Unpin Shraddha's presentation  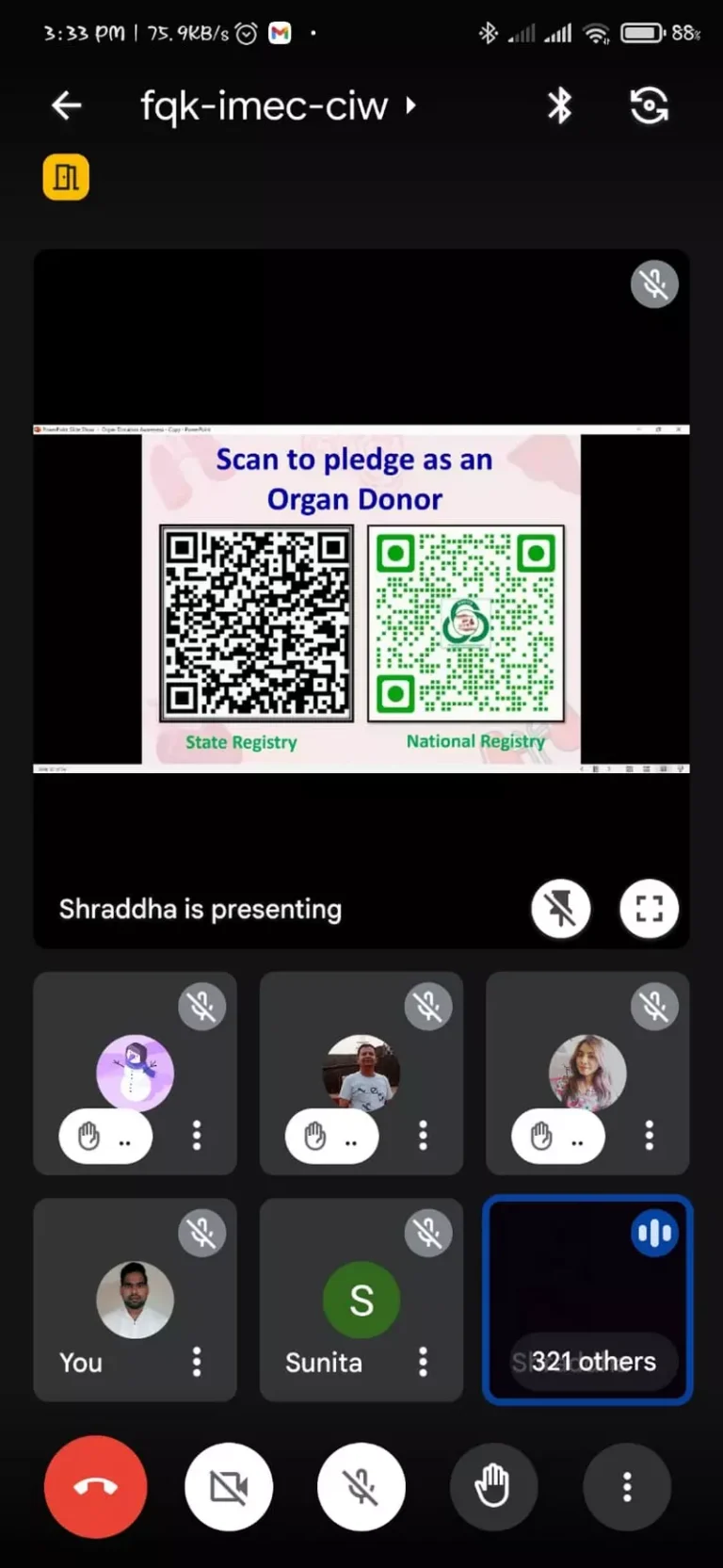pyautogui.click(x=560, y=909)
